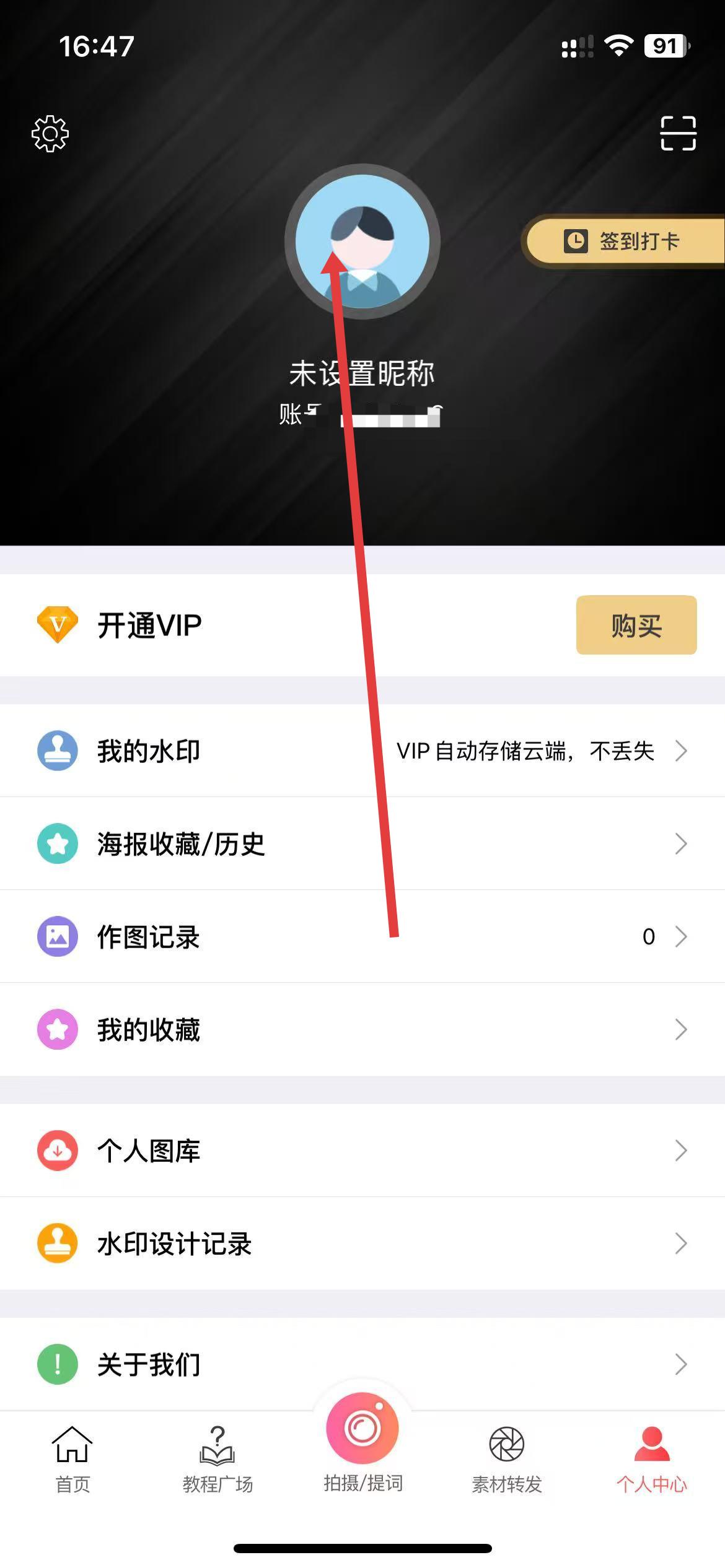Tap the 未设置昵称 nickname
The height and width of the screenshot is (1568, 725).
coord(362,373)
